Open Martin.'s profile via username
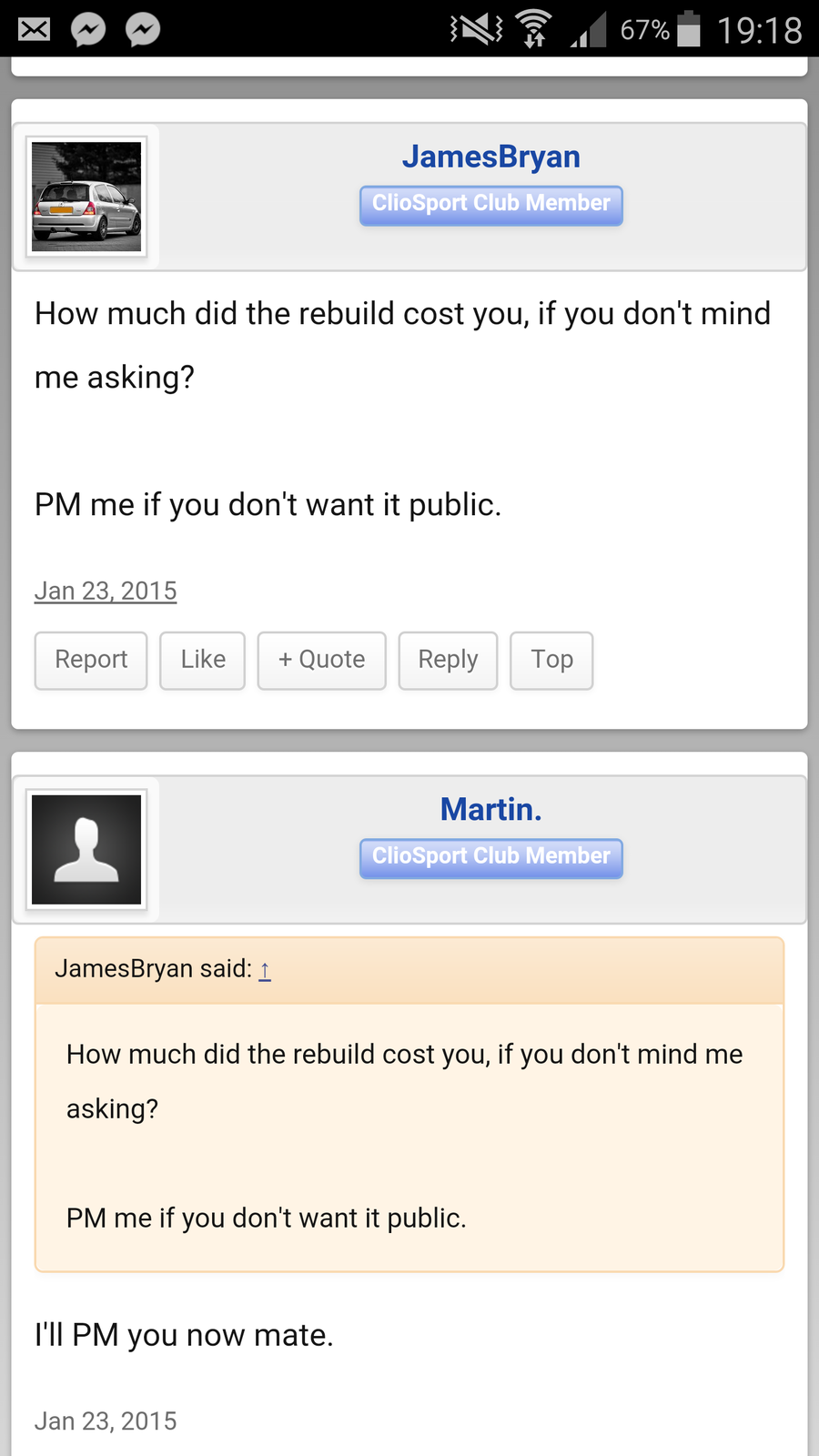The height and width of the screenshot is (1456, 819). click(x=490, y=809)
